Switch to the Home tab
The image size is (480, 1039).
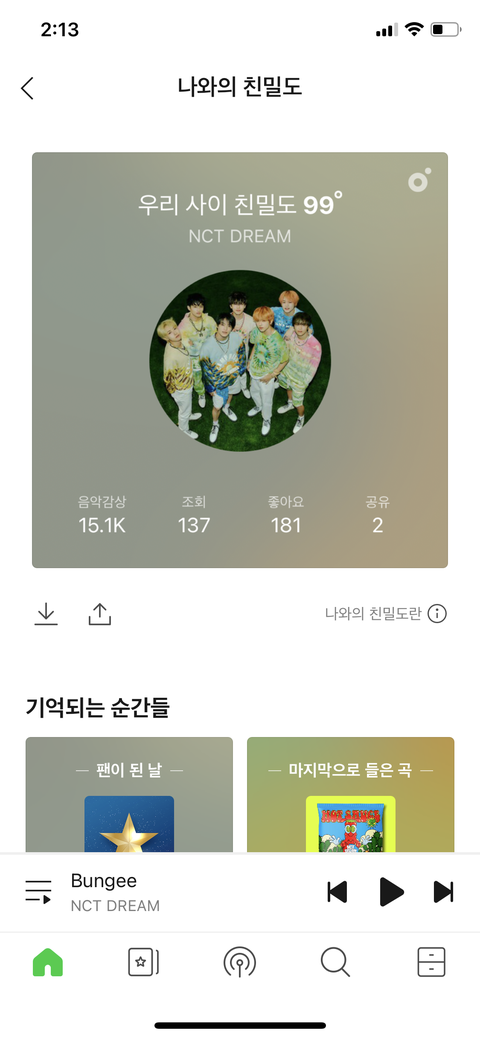tap(48, 961)
